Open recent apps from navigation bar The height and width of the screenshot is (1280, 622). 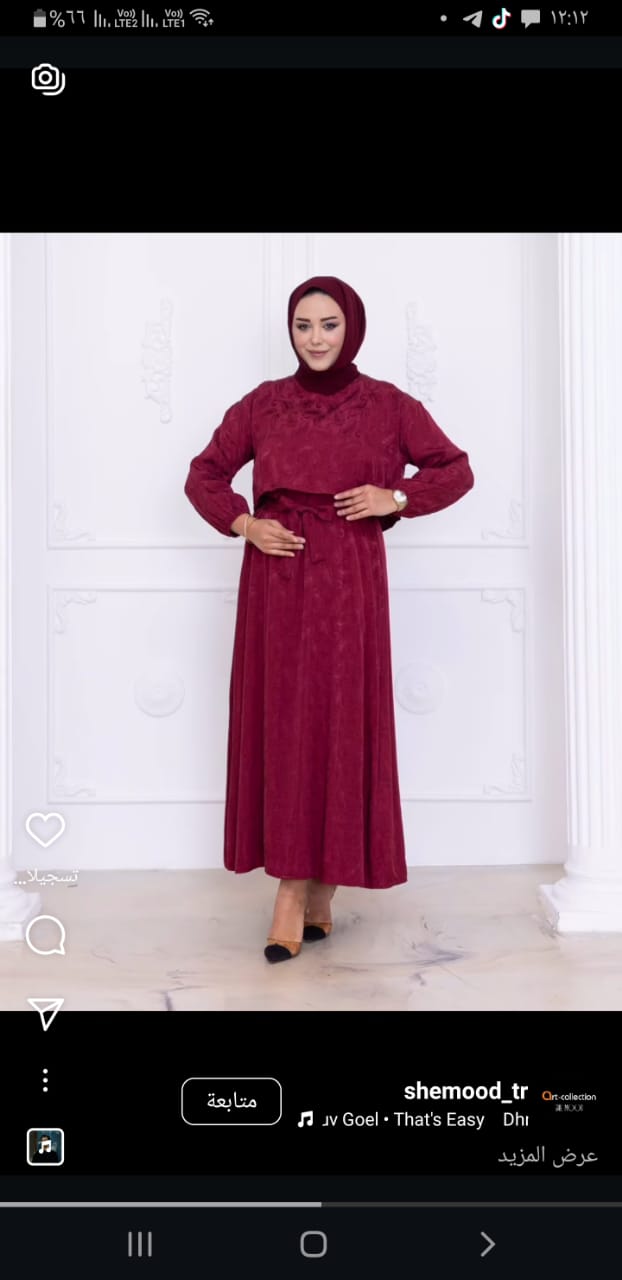click(140, 1243)
